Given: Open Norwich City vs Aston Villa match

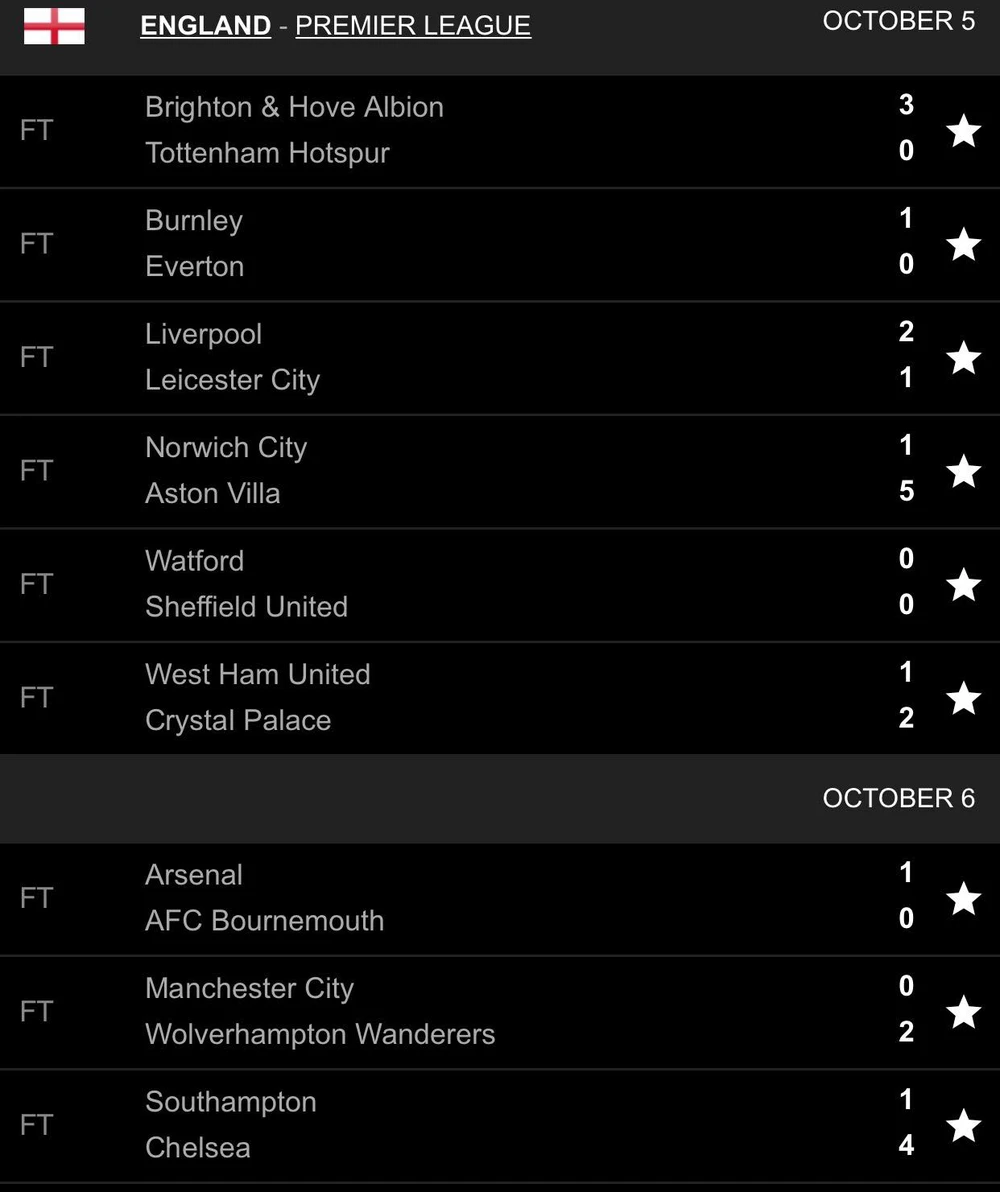Looking at the screenshot, I should click(x=450, y=471).
